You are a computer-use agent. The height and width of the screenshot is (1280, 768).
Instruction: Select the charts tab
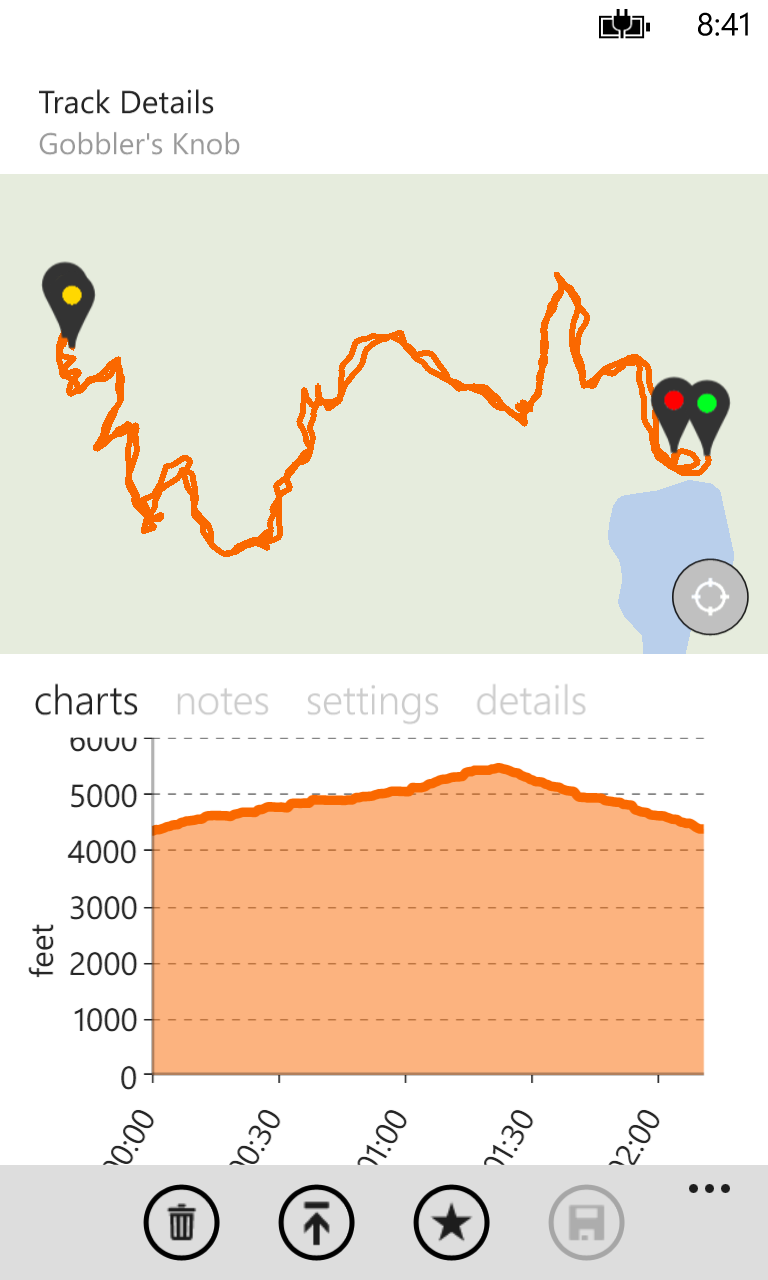coord(86,702)
